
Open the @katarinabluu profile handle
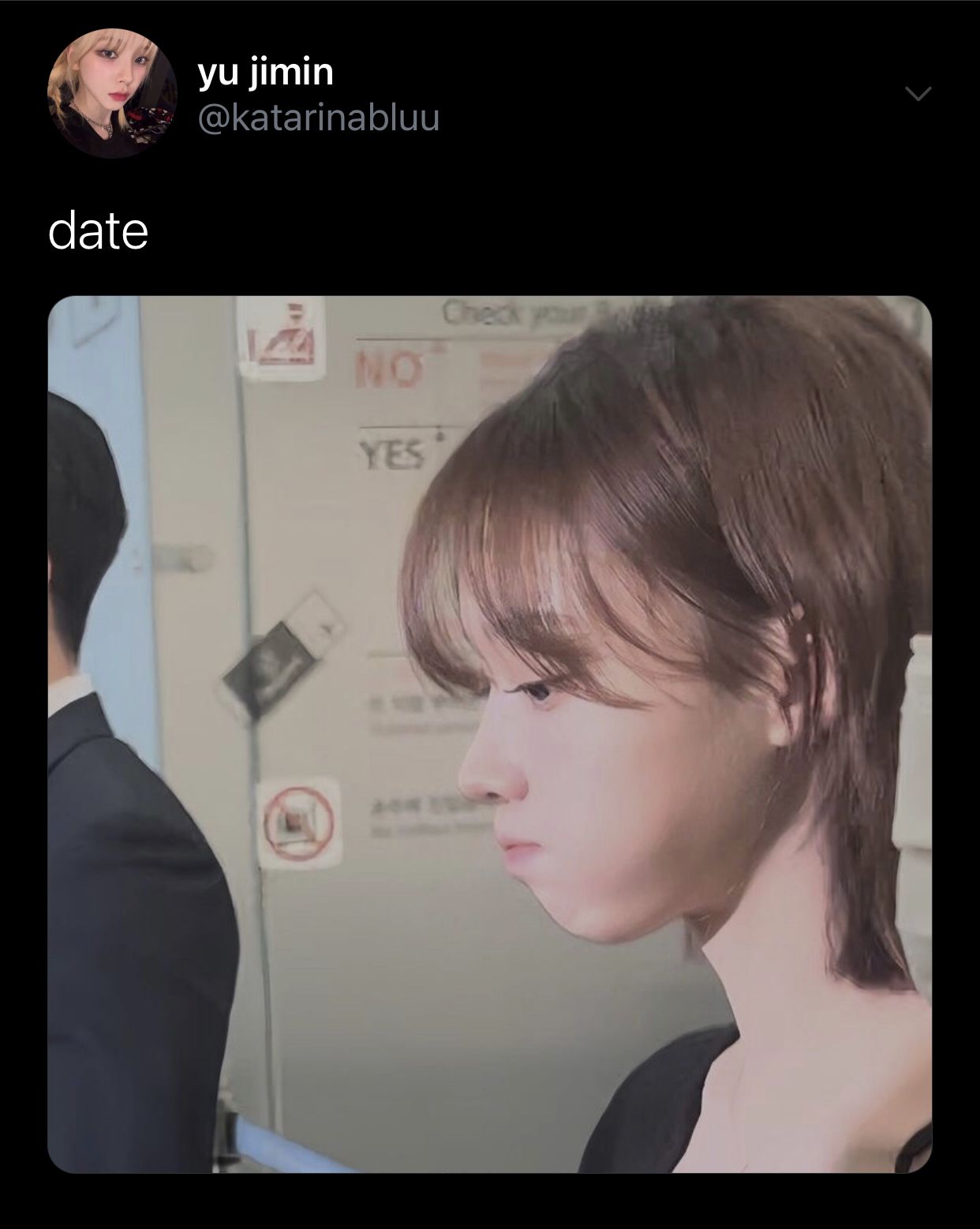click(318, 118)
